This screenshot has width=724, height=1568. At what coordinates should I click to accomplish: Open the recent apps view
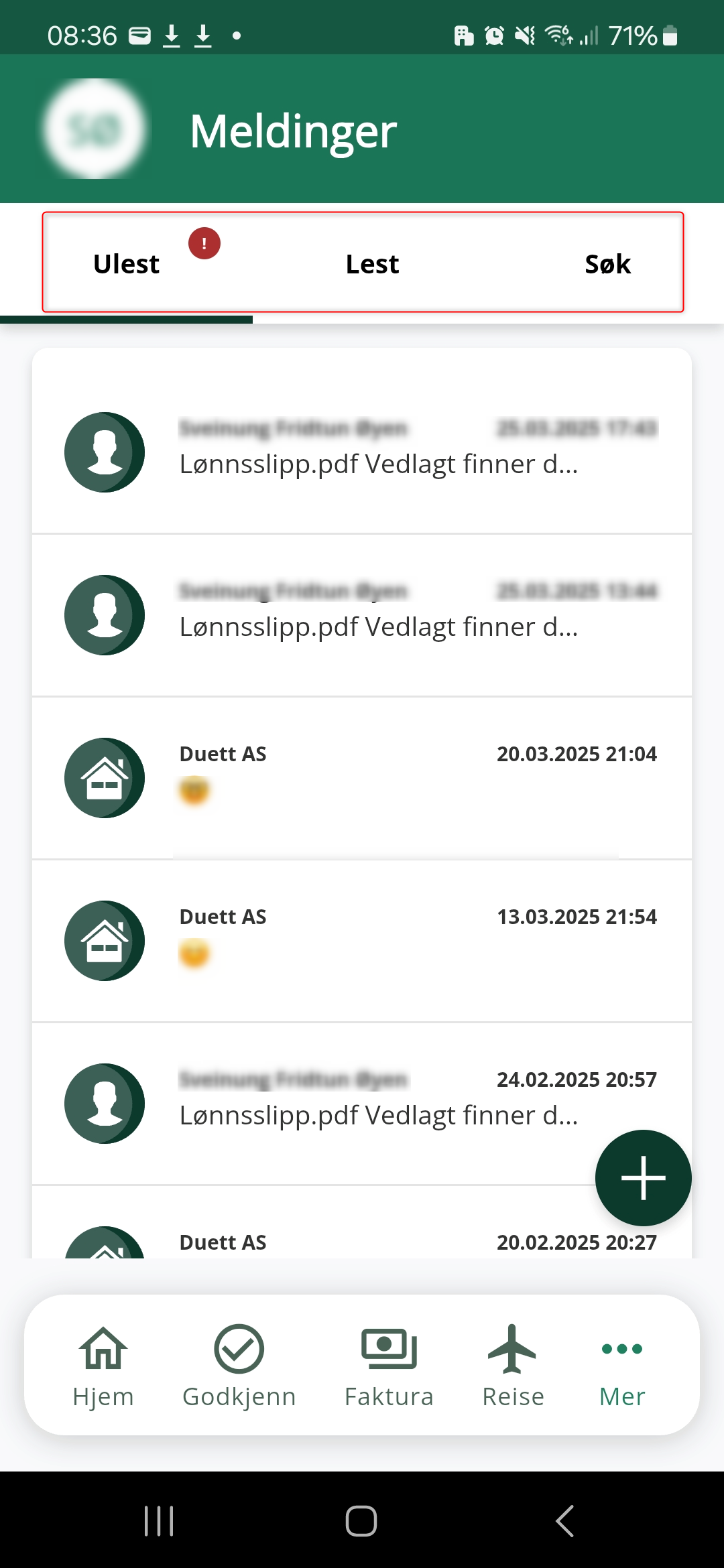159,1520
